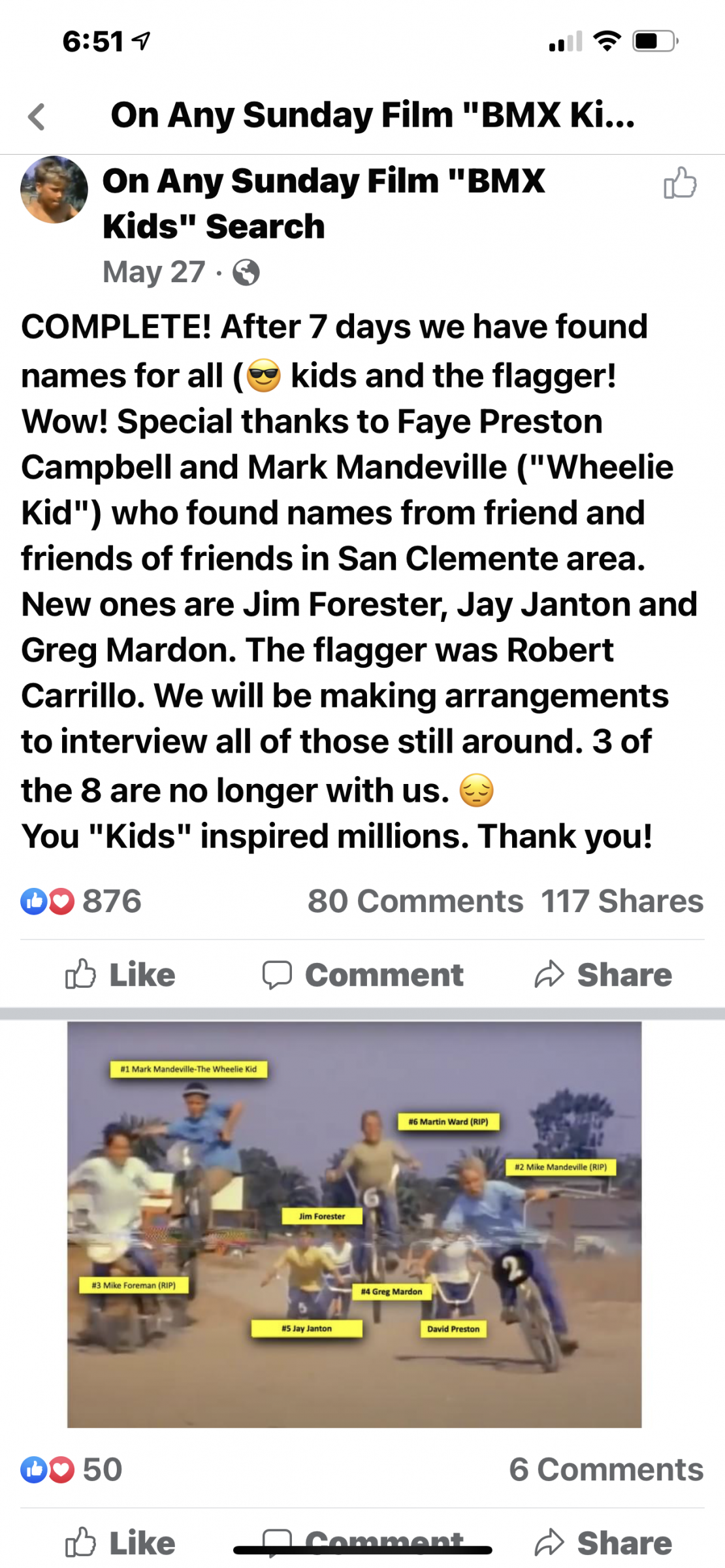Share the BMX kids photo

point(603,1543)
